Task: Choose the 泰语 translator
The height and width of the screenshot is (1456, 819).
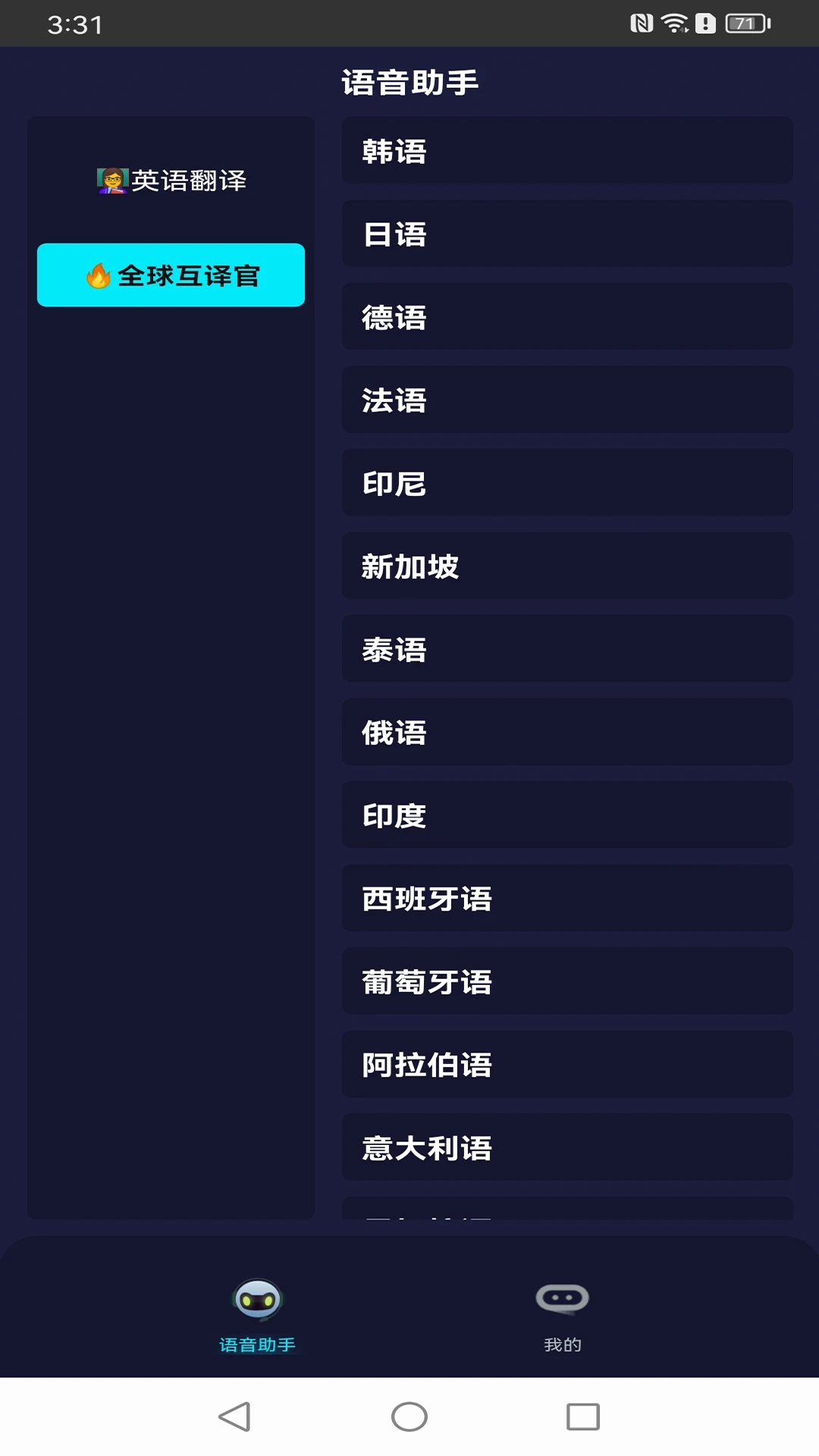Action: click(x=566, y=649)
